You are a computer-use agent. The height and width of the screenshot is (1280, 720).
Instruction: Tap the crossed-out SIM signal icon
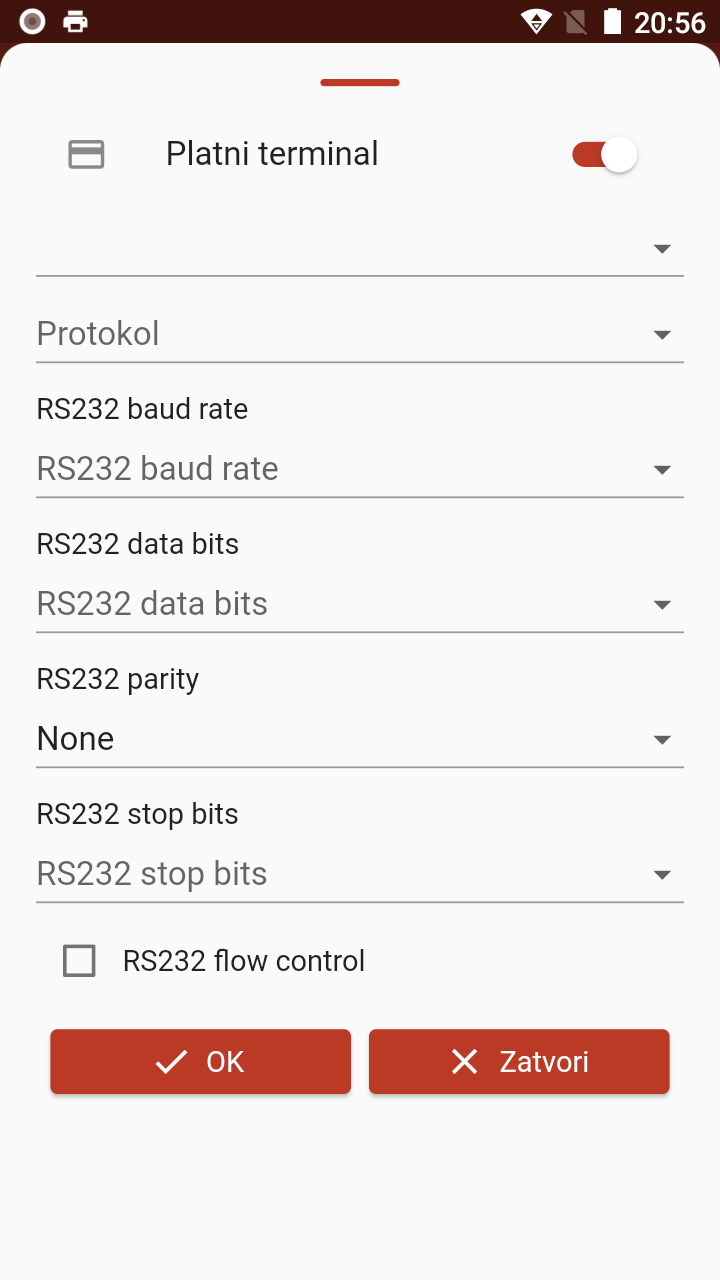click(x=574, y=19)
